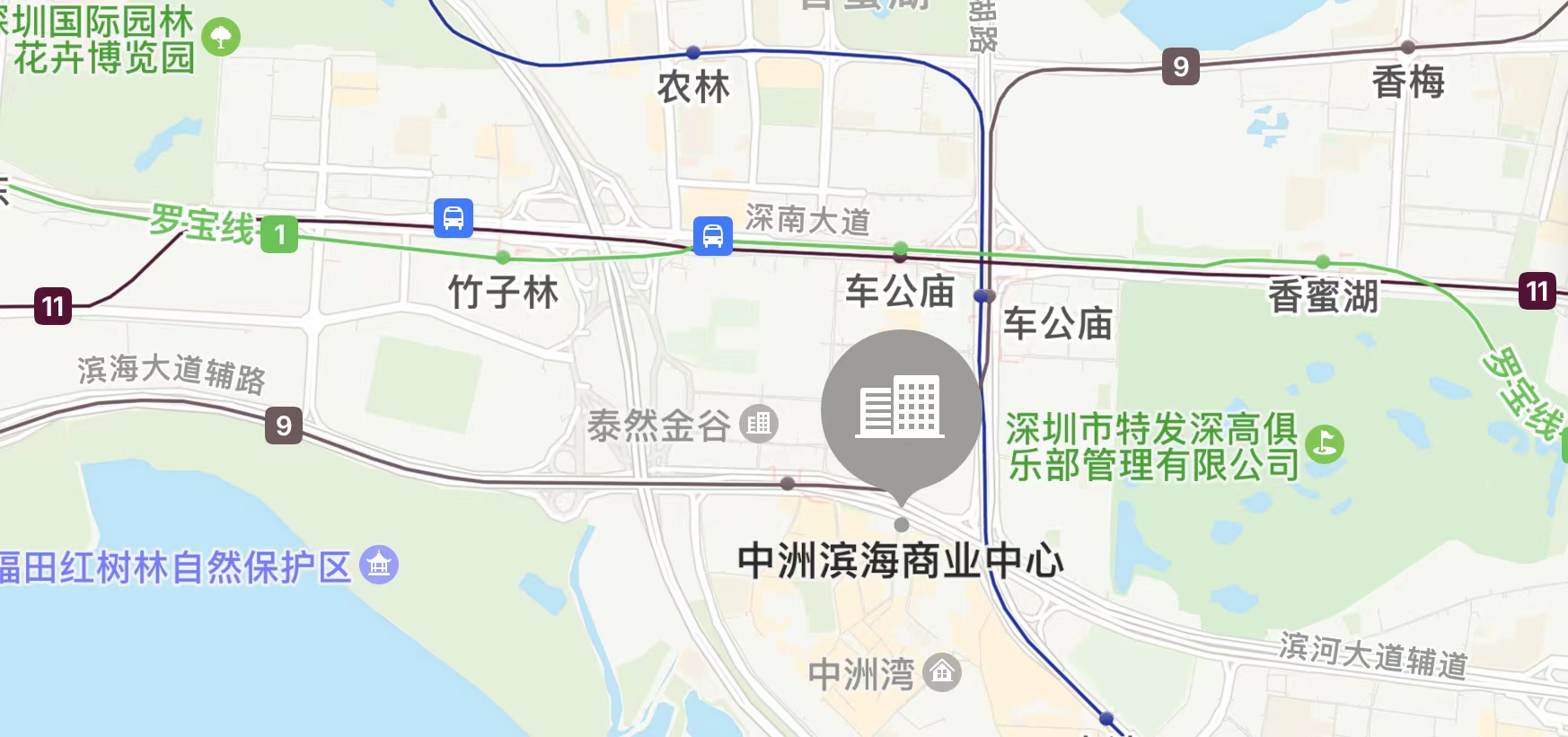
Task: Tap the 中洲滨海商业中心 building pin
Action: (901, 409)
